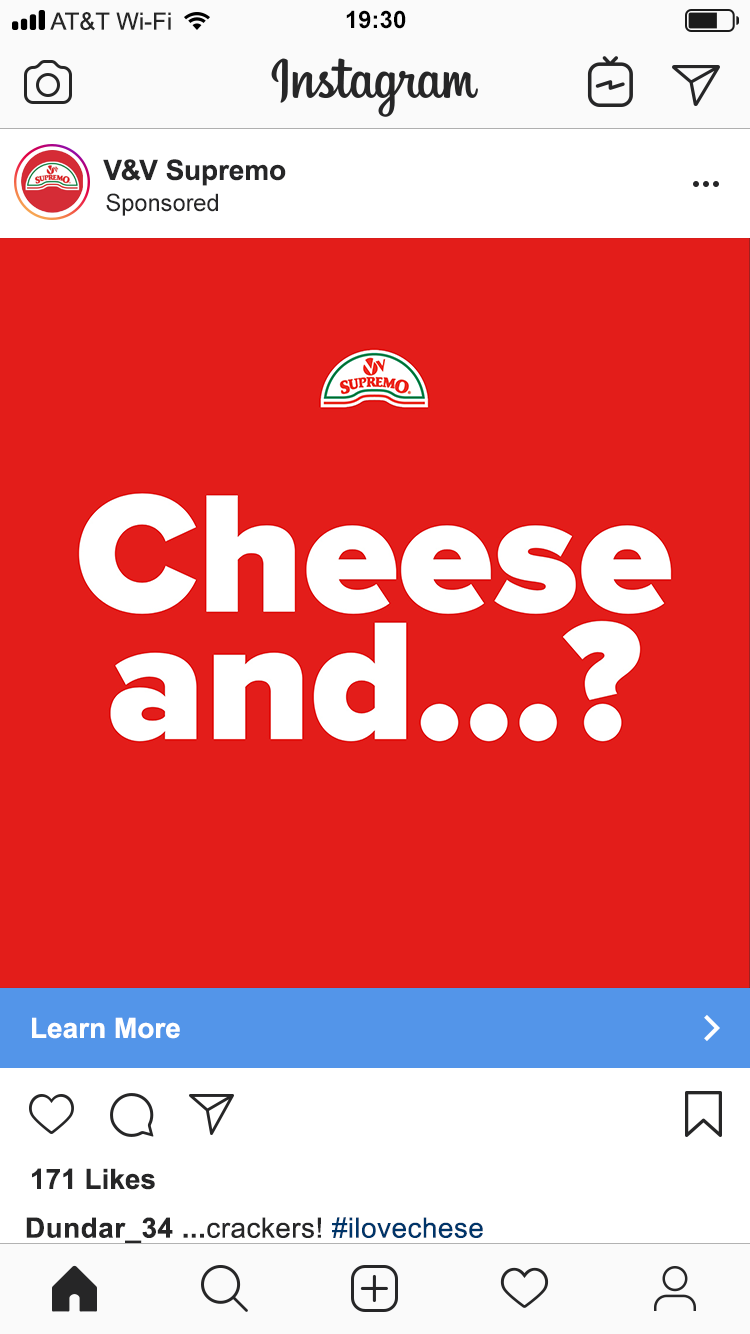Tap the Learn More banner
This screenshot has width=750, height=1334.
click(375, 1028)
